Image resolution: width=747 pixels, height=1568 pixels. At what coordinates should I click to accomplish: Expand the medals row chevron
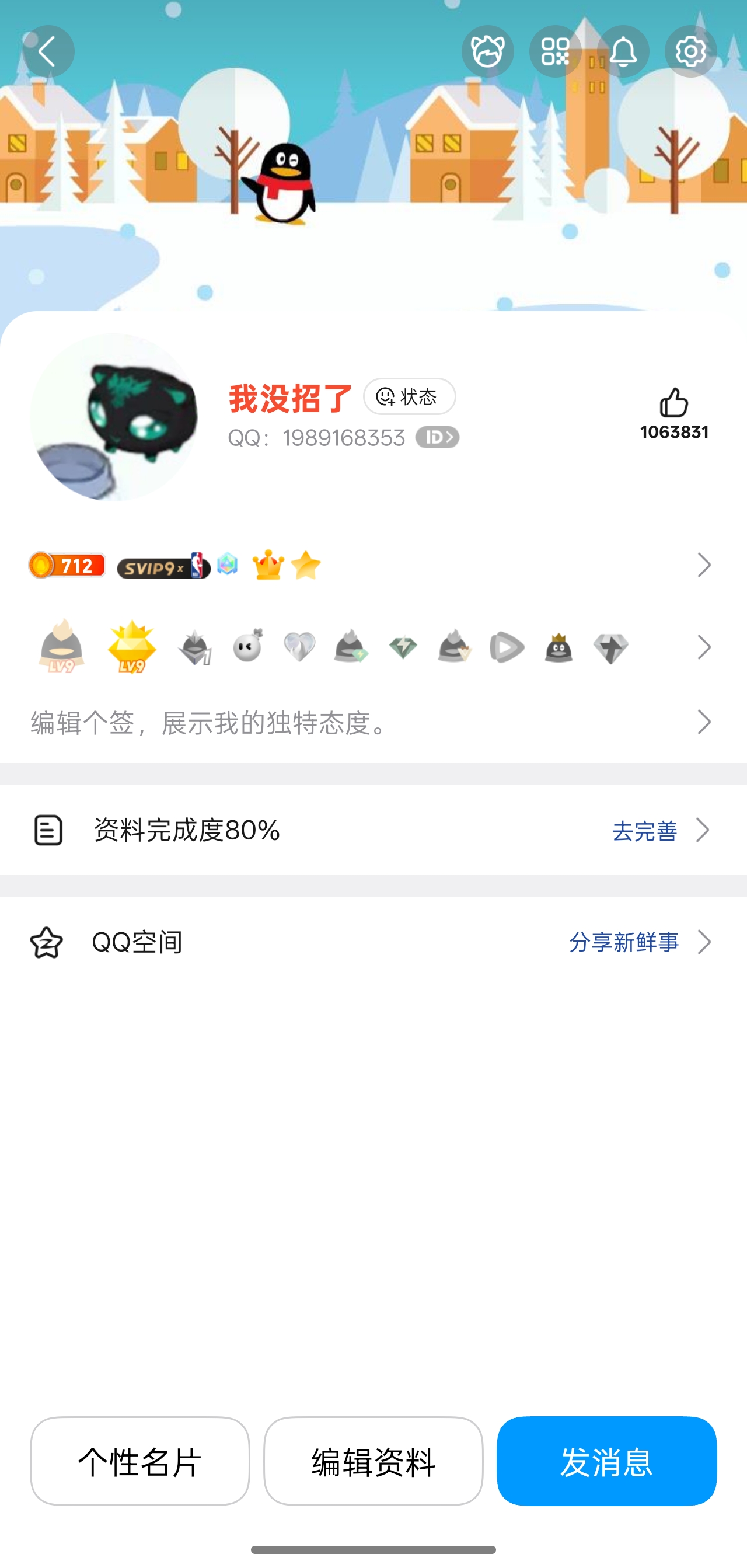pyautogui.click(x=704, y=647)
